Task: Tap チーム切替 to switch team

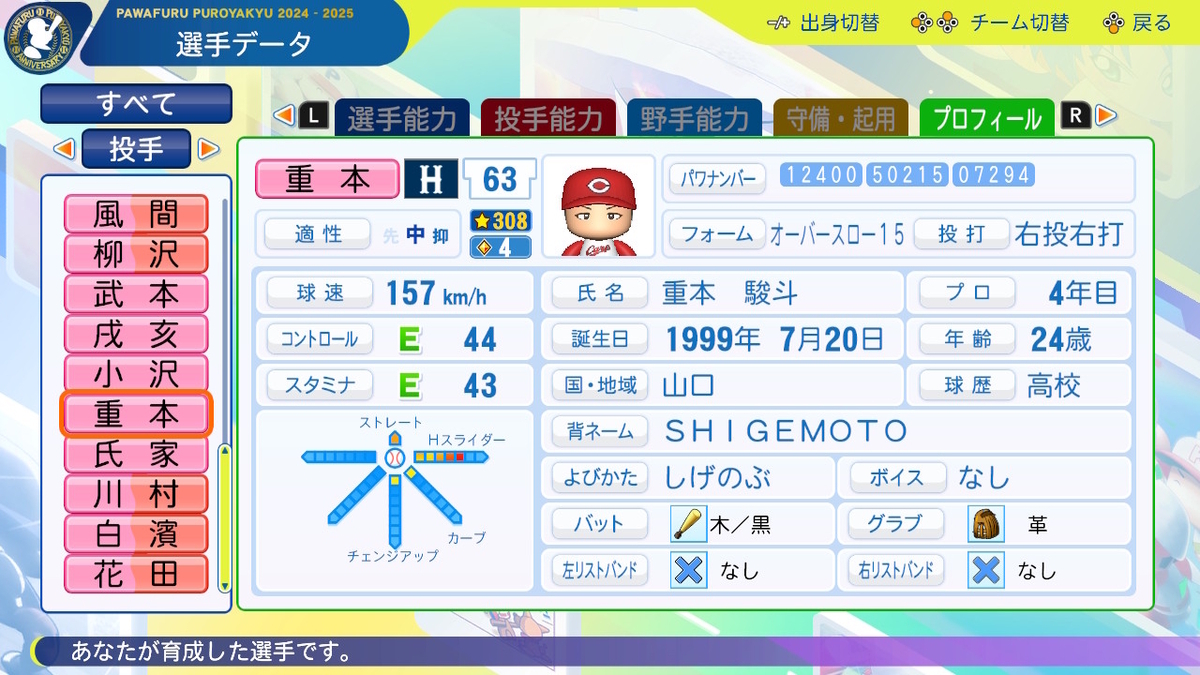Action: 989,23
